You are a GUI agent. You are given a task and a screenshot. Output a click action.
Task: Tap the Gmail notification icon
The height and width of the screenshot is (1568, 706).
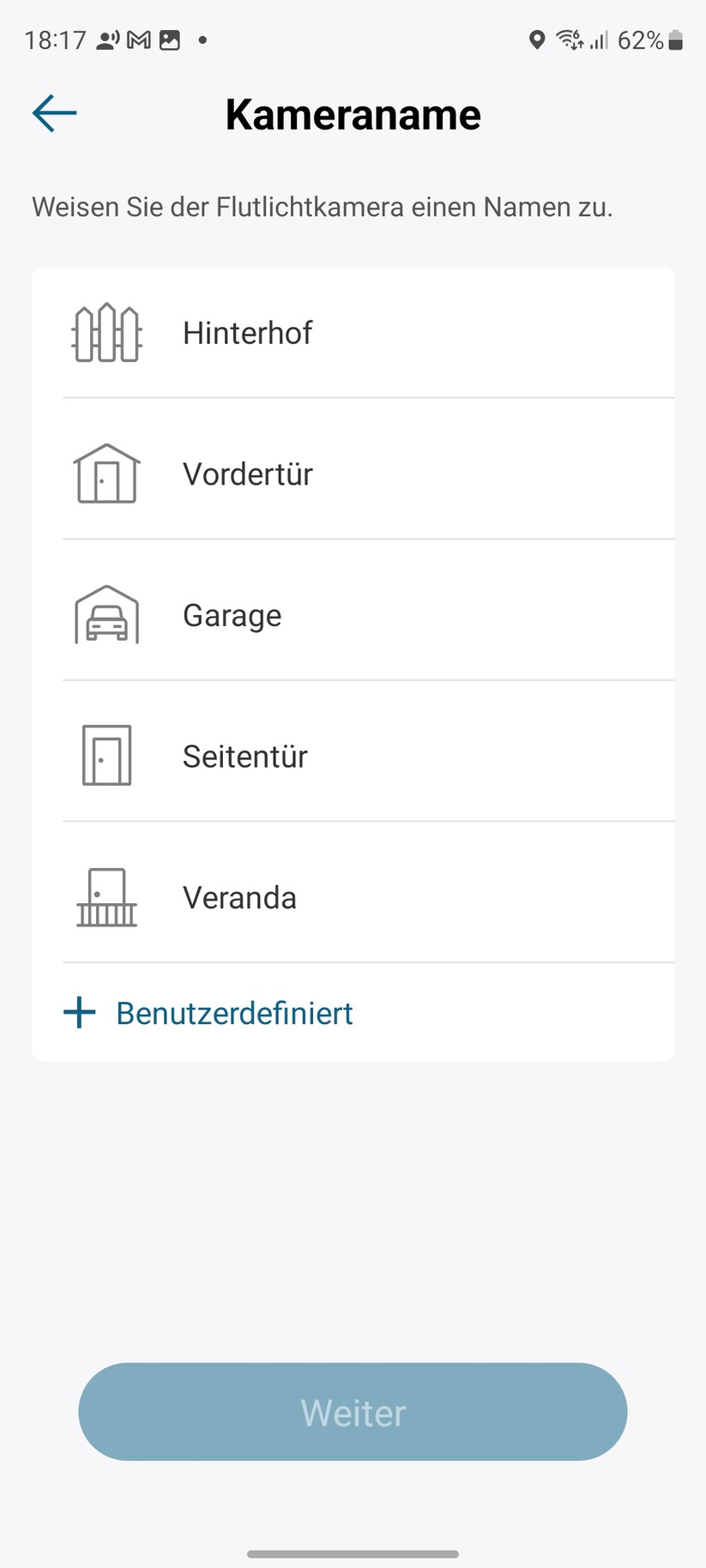click(140, 39)
